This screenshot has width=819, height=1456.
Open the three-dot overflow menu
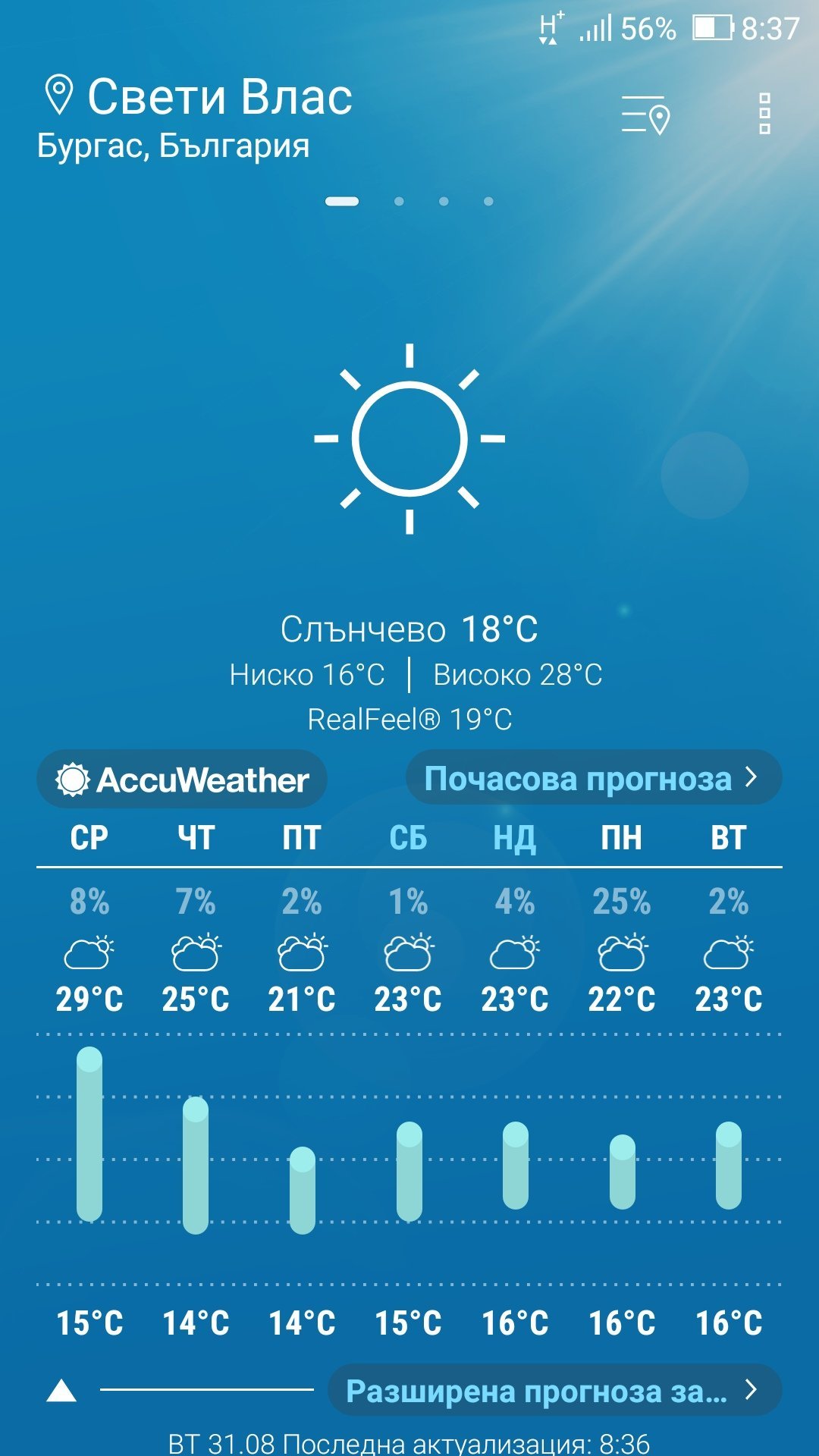(764, 115)
